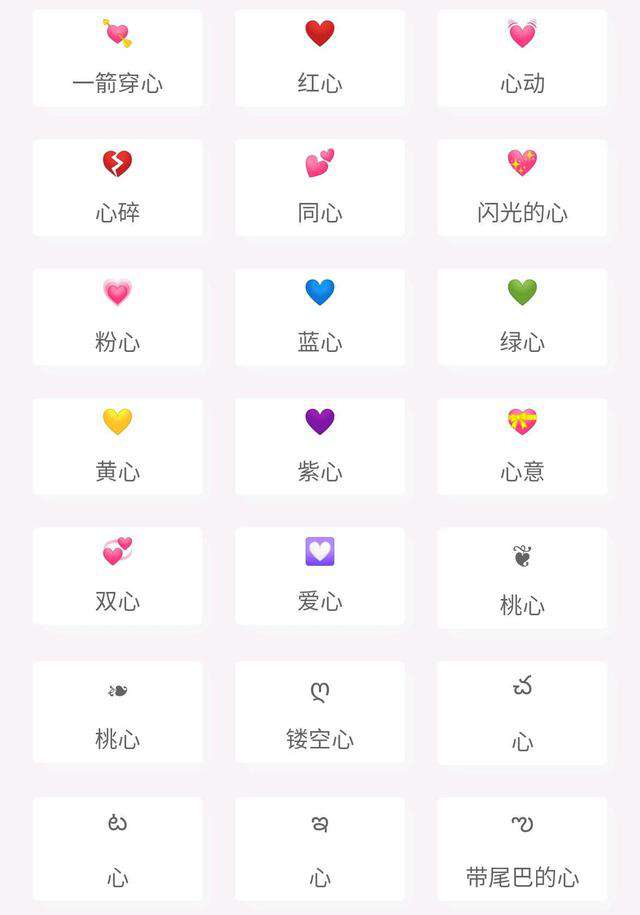Screen dimensions: 640x915
Task: Tap the 双心 revolving hearts card
Action: 117,576
